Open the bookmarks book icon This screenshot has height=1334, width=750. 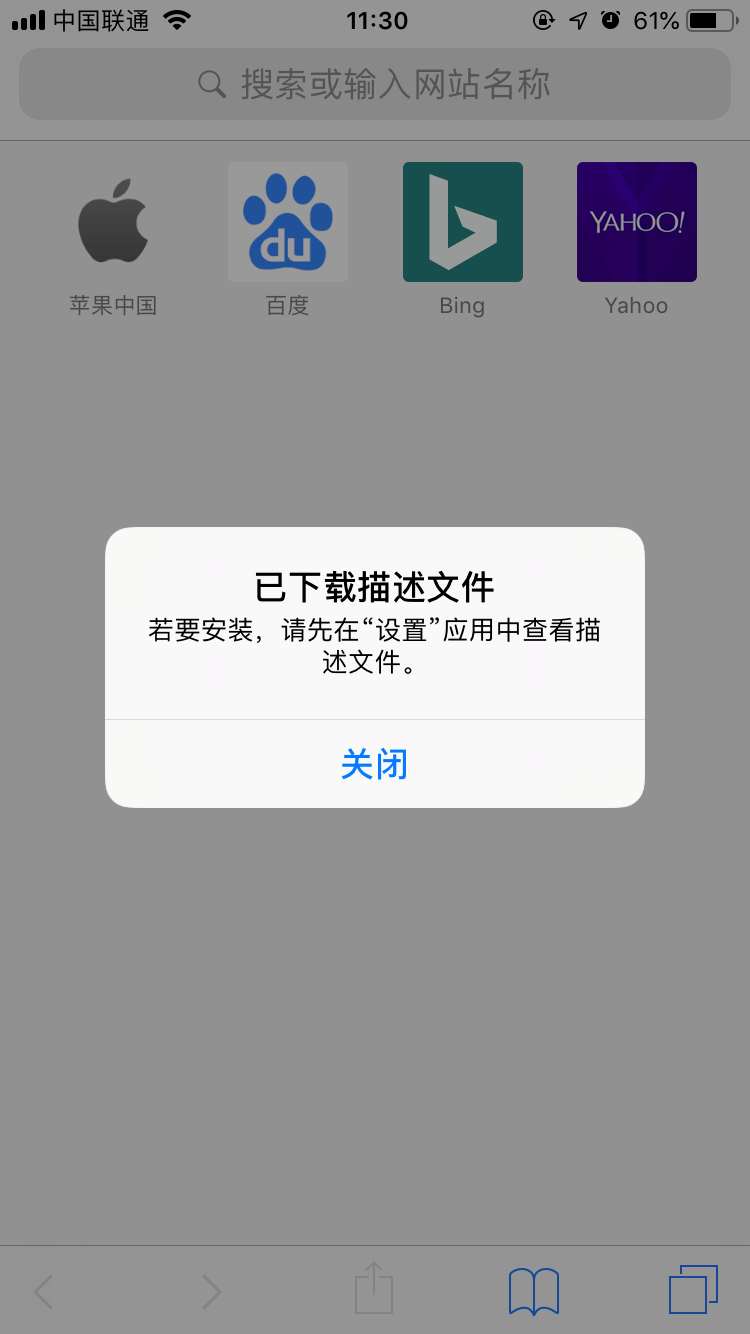click(x=534, y=1291)
